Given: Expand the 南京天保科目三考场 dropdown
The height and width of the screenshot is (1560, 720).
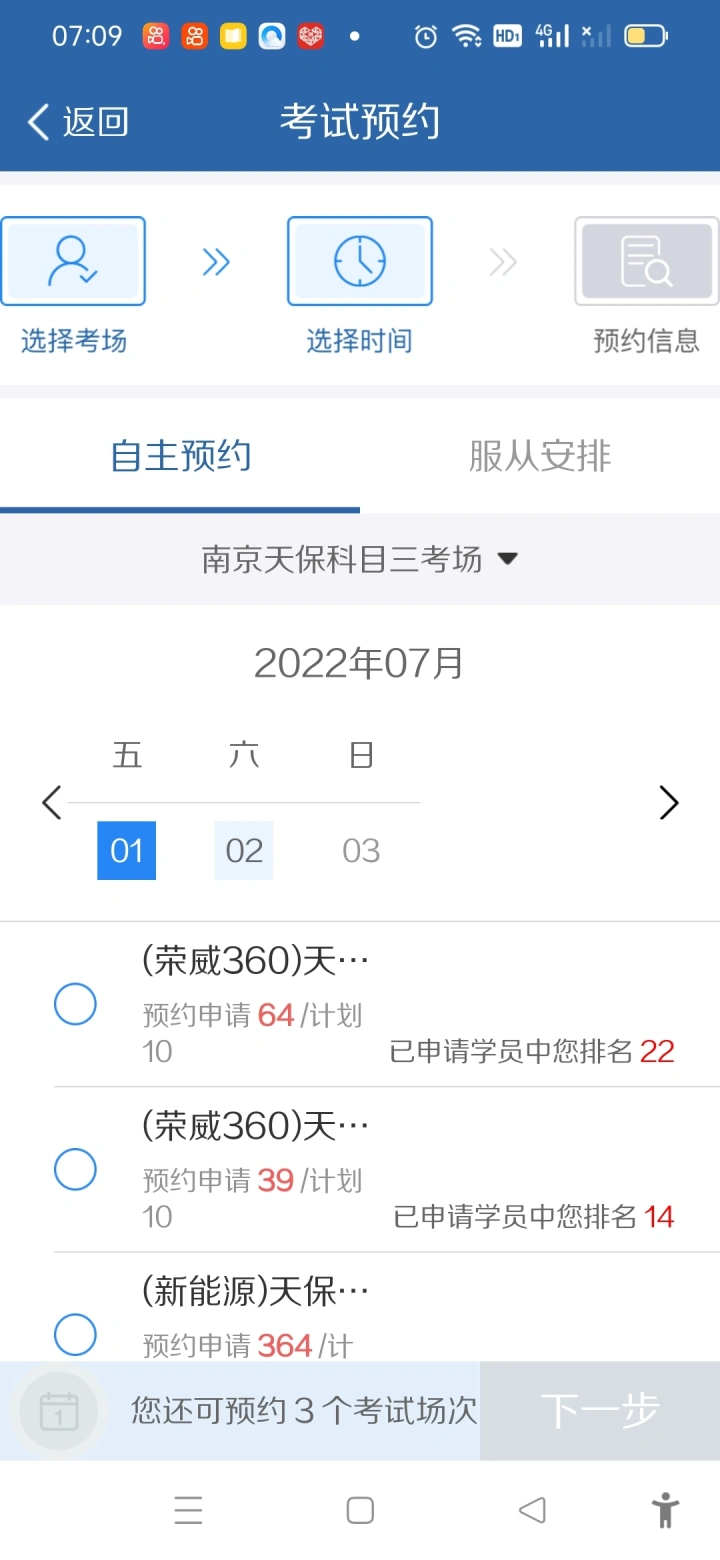Looking at the screenshot, I should click(x=360, y=559).
